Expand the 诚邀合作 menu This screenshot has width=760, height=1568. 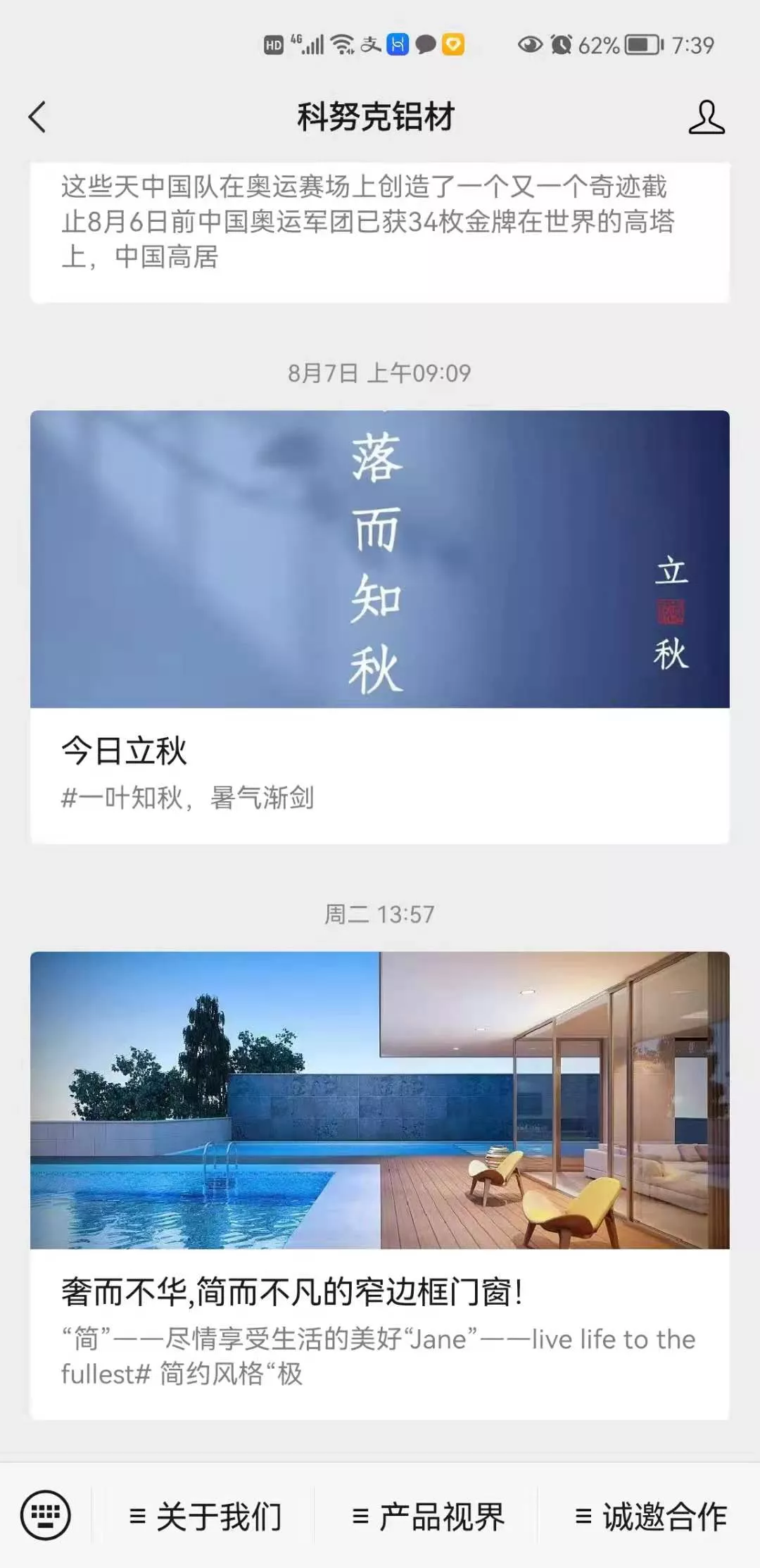coord(650,1517)
